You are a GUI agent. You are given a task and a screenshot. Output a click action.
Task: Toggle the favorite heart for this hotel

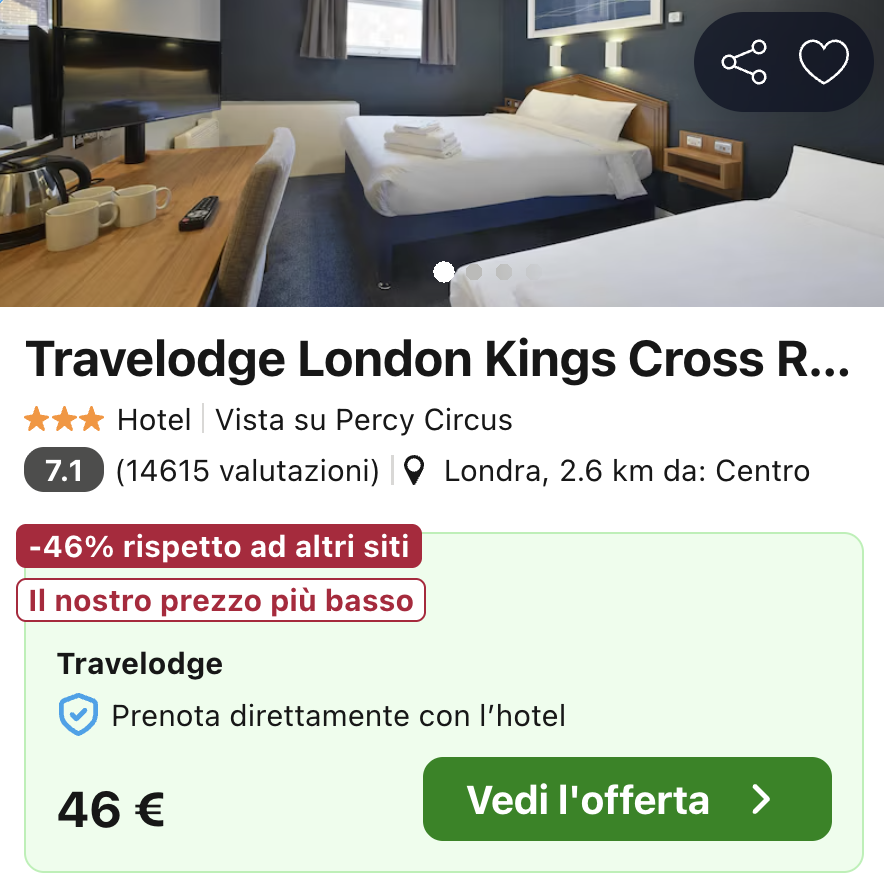coord(822,61)
